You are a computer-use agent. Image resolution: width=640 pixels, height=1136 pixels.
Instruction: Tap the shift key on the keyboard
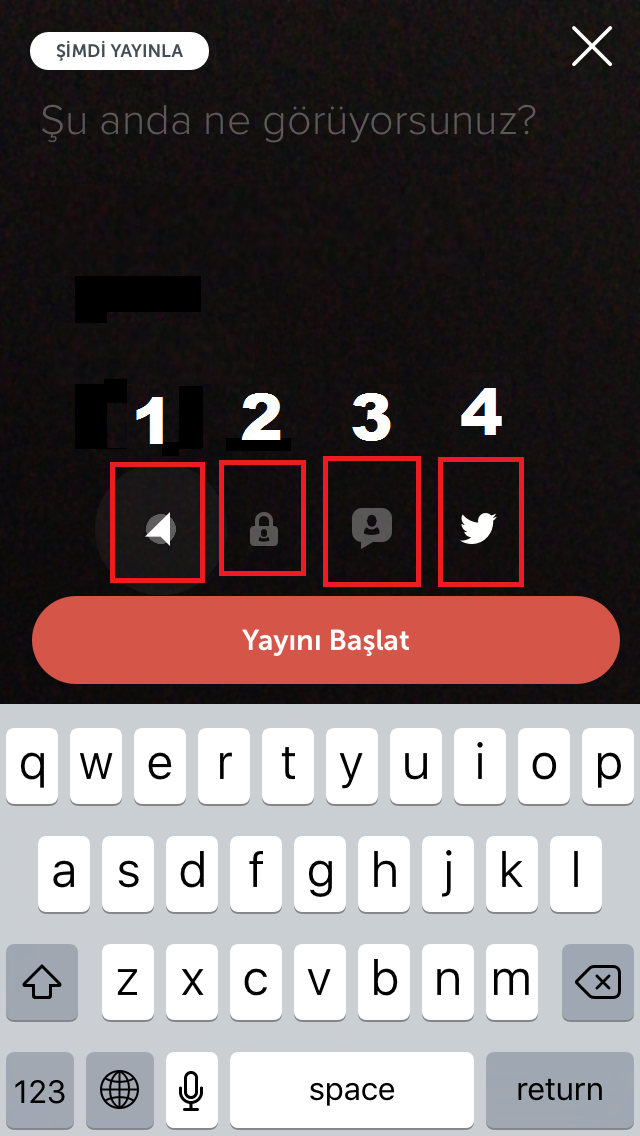(x=42, y=982)
